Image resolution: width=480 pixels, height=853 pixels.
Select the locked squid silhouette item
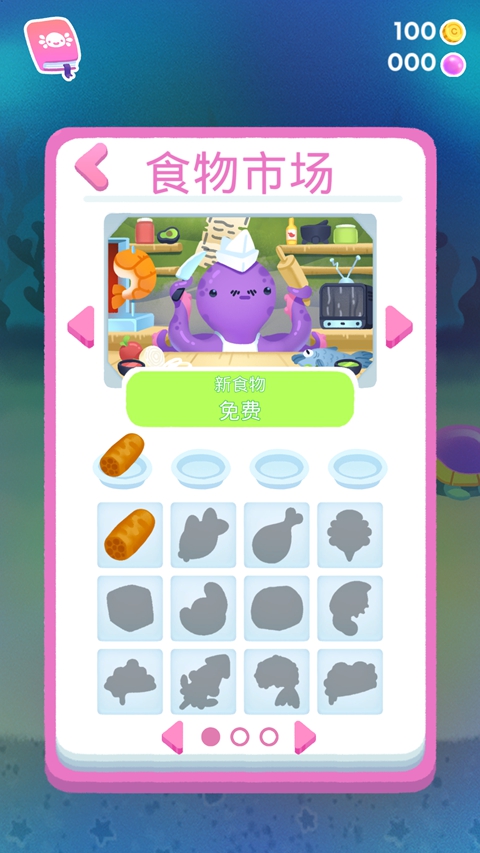click(204, 682)
